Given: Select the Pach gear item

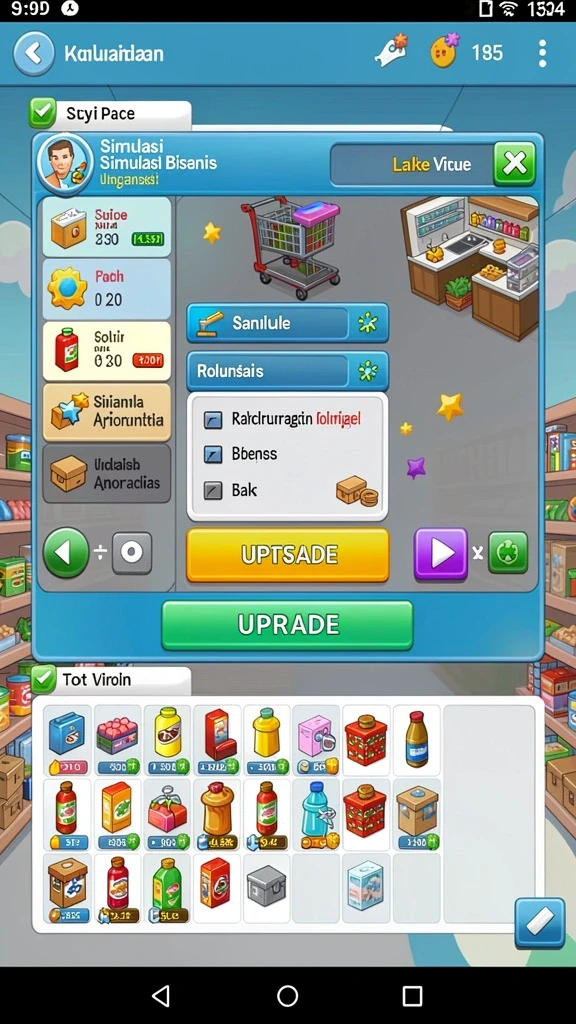Looking at the screenshot, I should 106,288.
